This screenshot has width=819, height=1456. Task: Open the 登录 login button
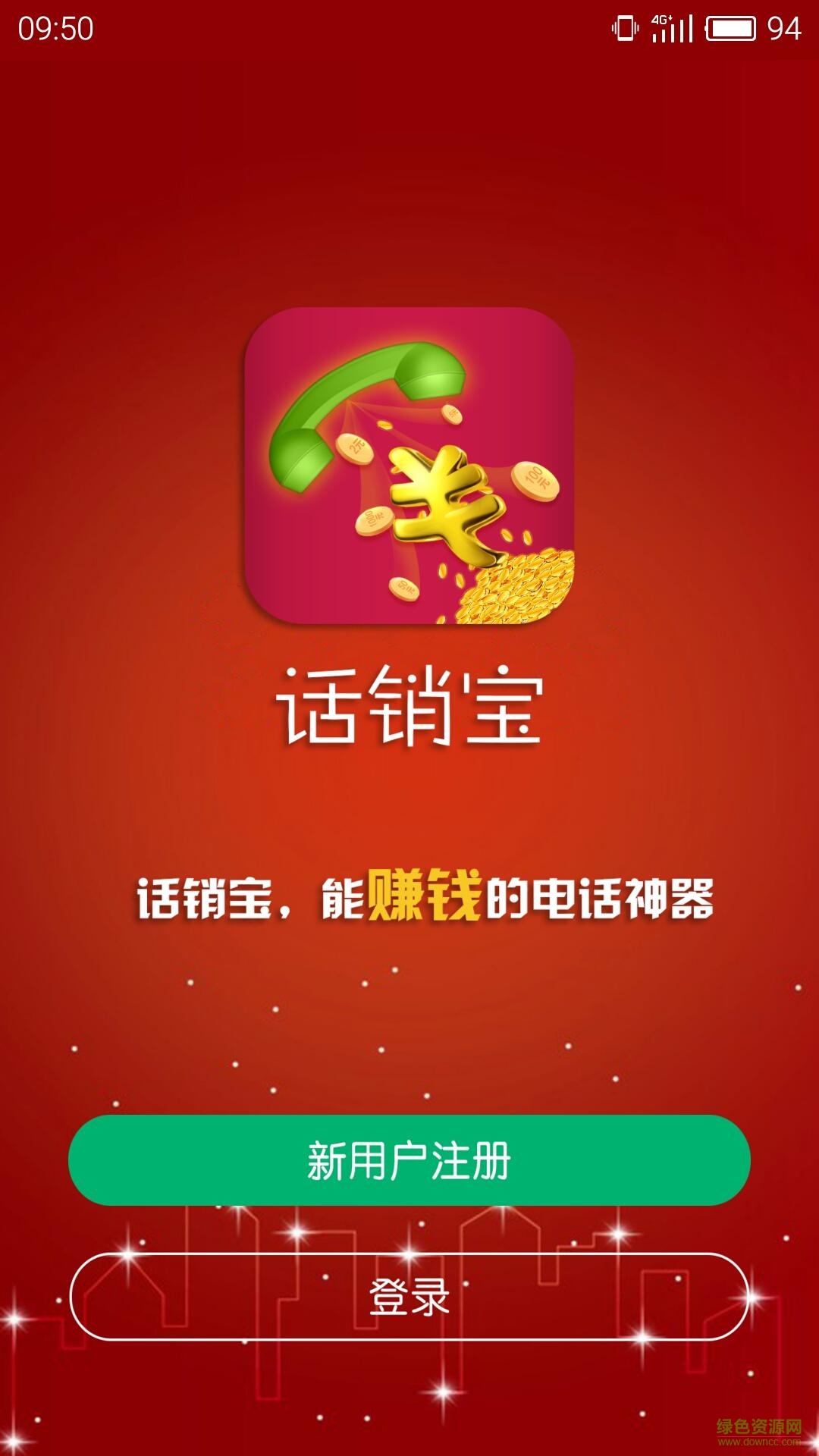pyautogui.click(x=409, y=1297)
